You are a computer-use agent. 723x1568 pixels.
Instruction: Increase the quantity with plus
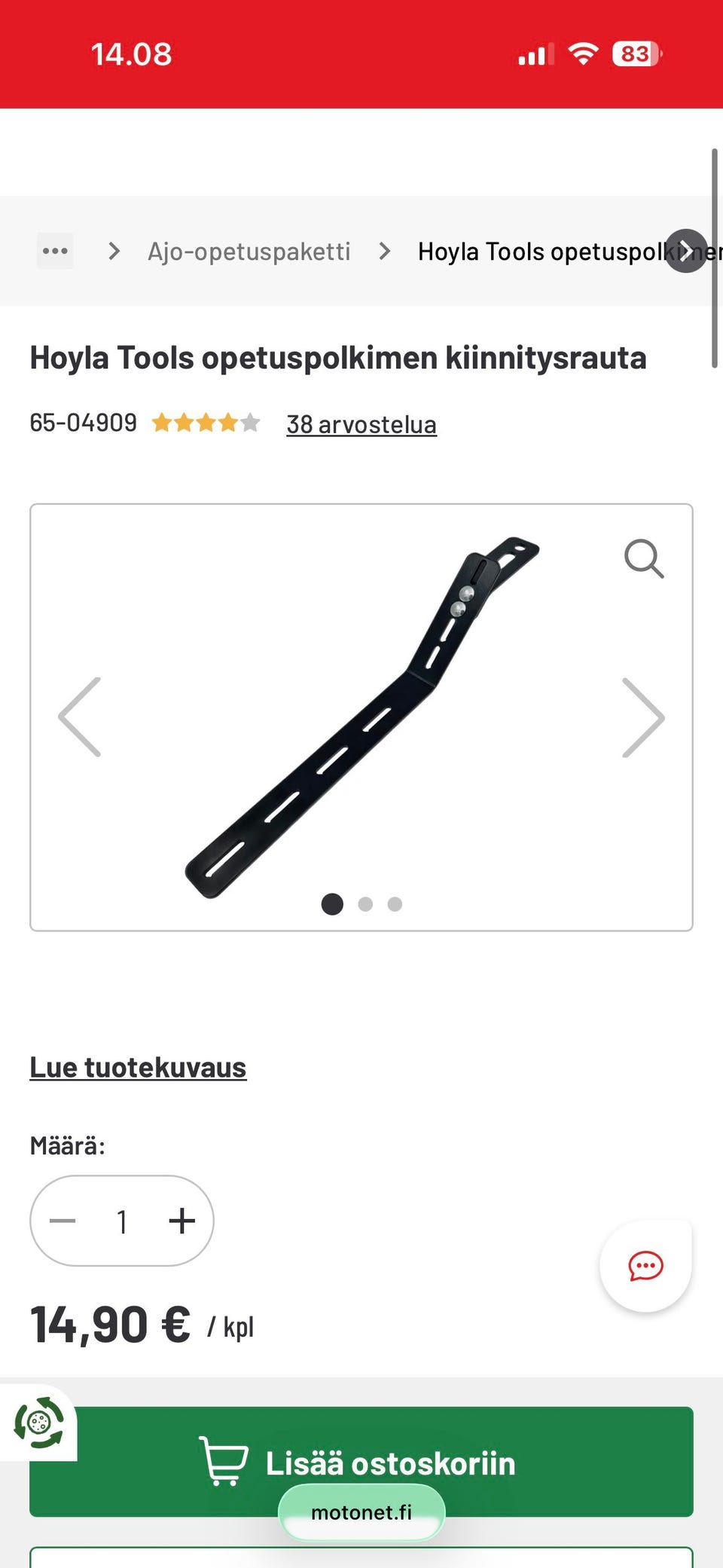(x=182, y=1221)
